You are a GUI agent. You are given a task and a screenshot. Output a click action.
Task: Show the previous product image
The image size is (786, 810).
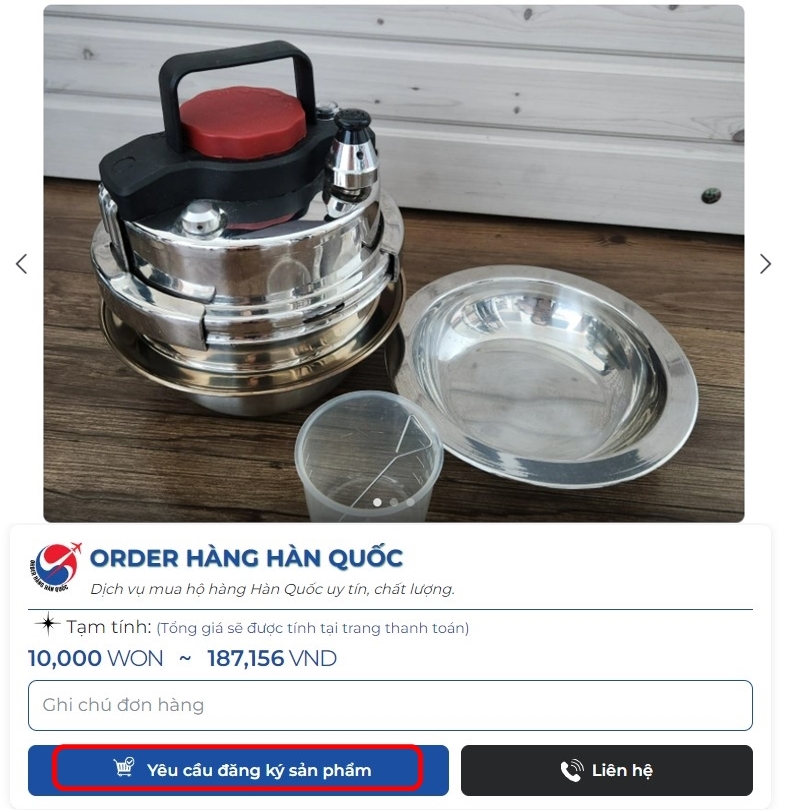21,264
